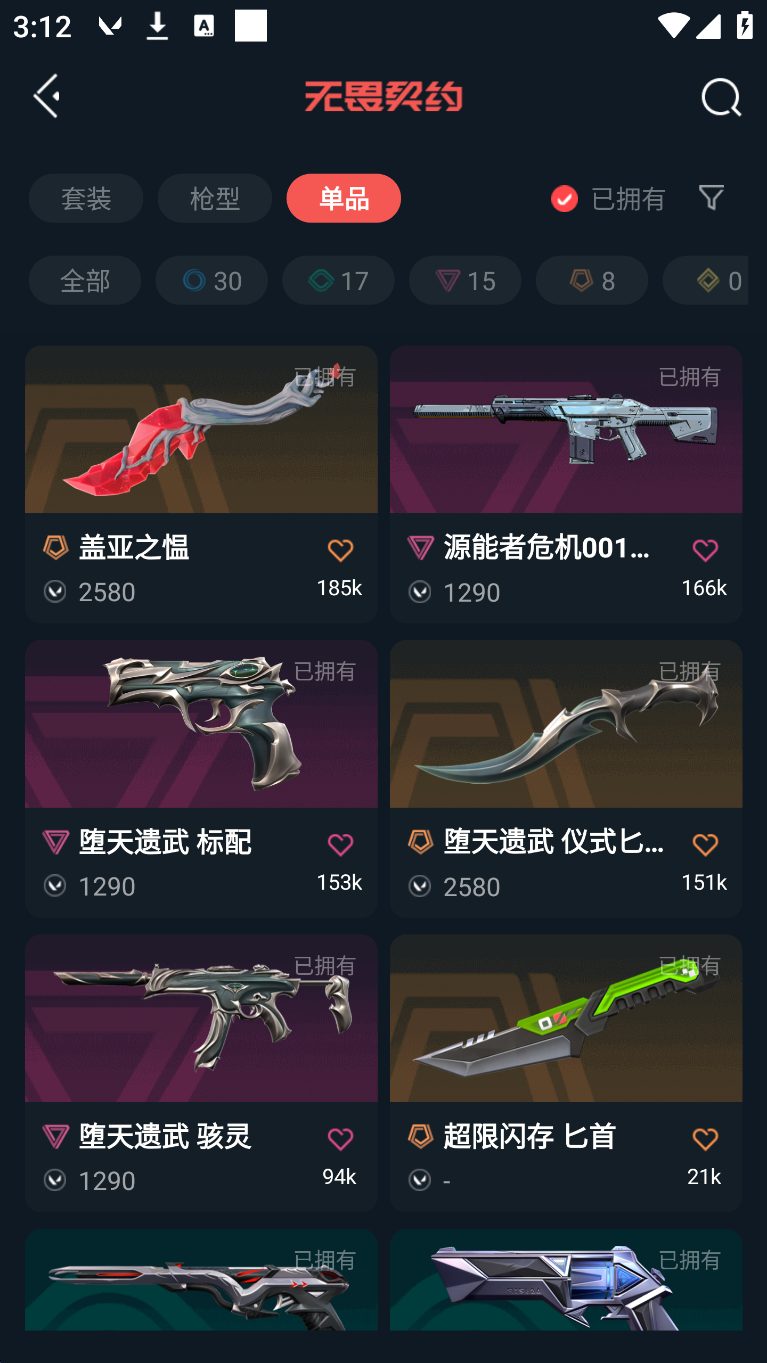
Task: Select the 单品 tab
Action: pyautogui.click(x=343, y=198)
